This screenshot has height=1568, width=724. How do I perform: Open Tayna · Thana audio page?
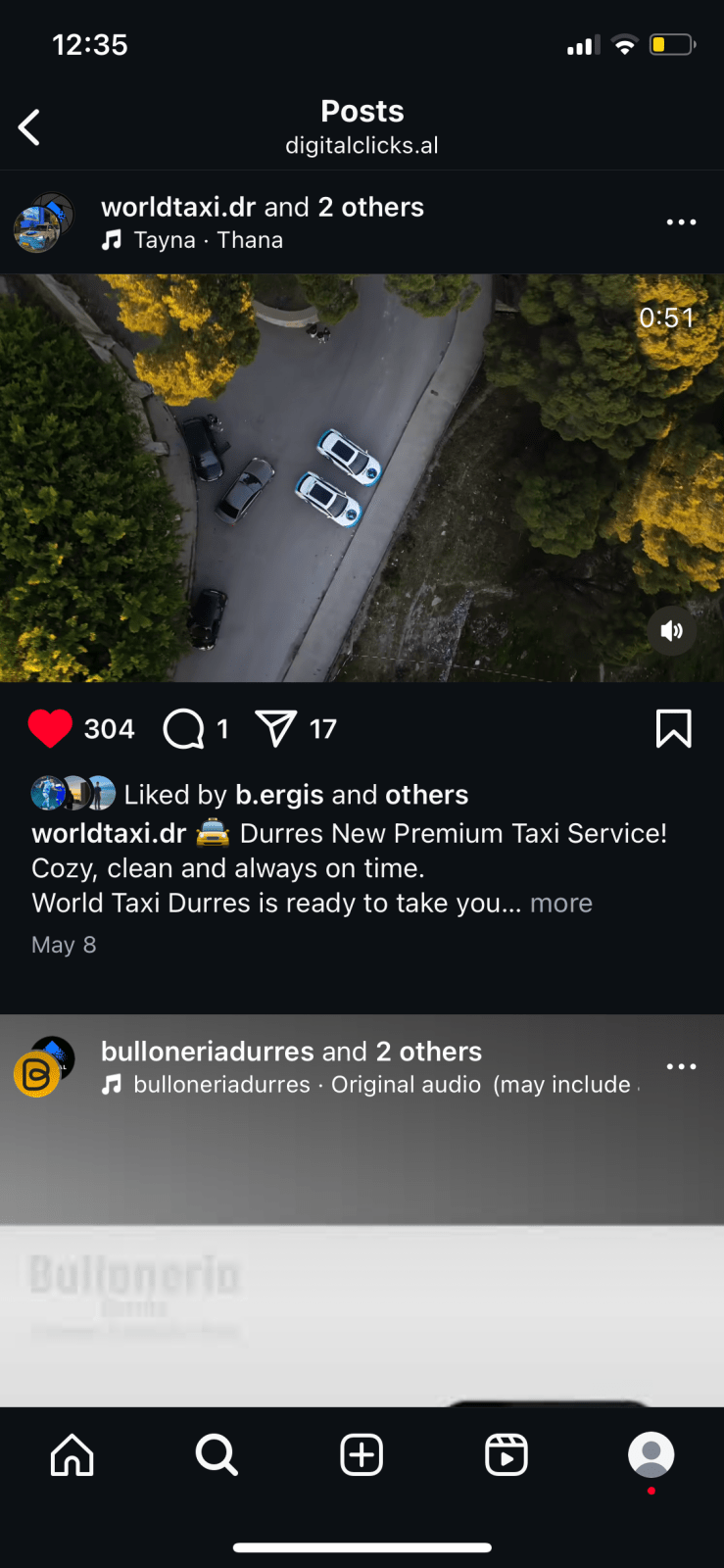click(207, 241)
